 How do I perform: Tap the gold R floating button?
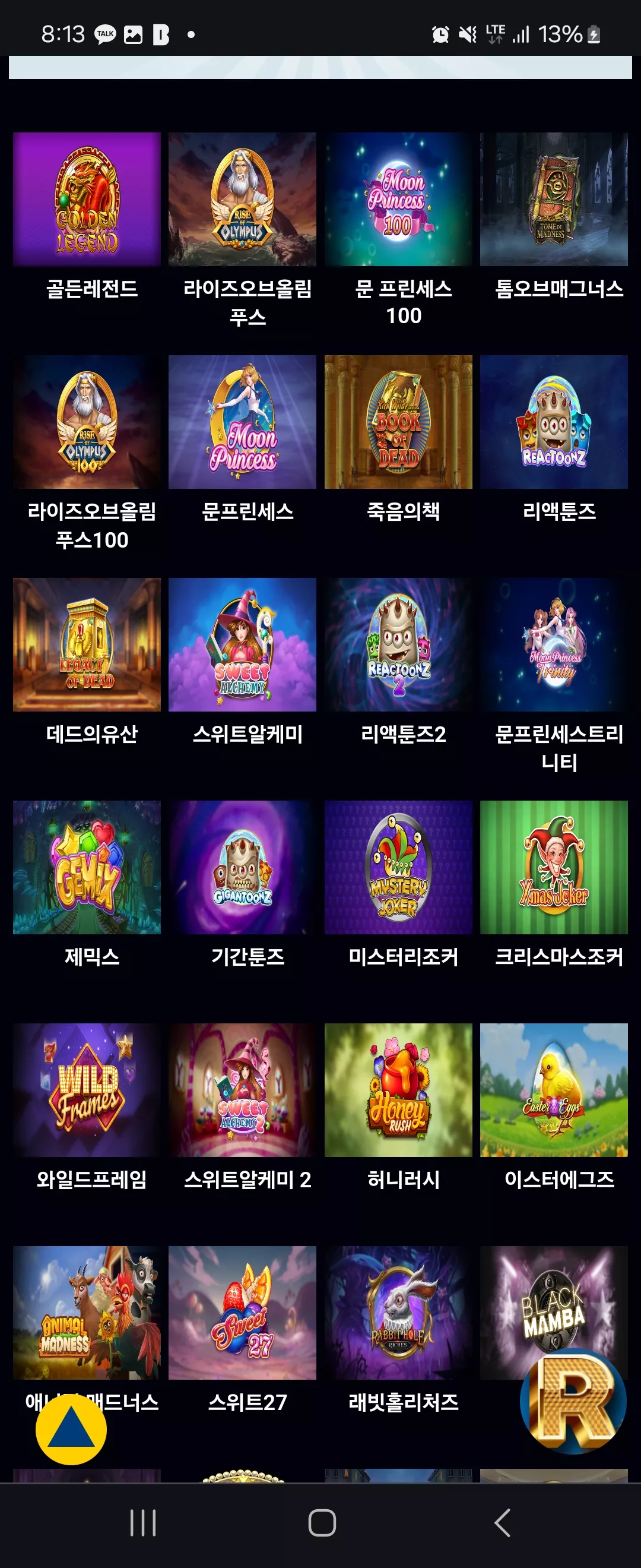pos(573,1401)
